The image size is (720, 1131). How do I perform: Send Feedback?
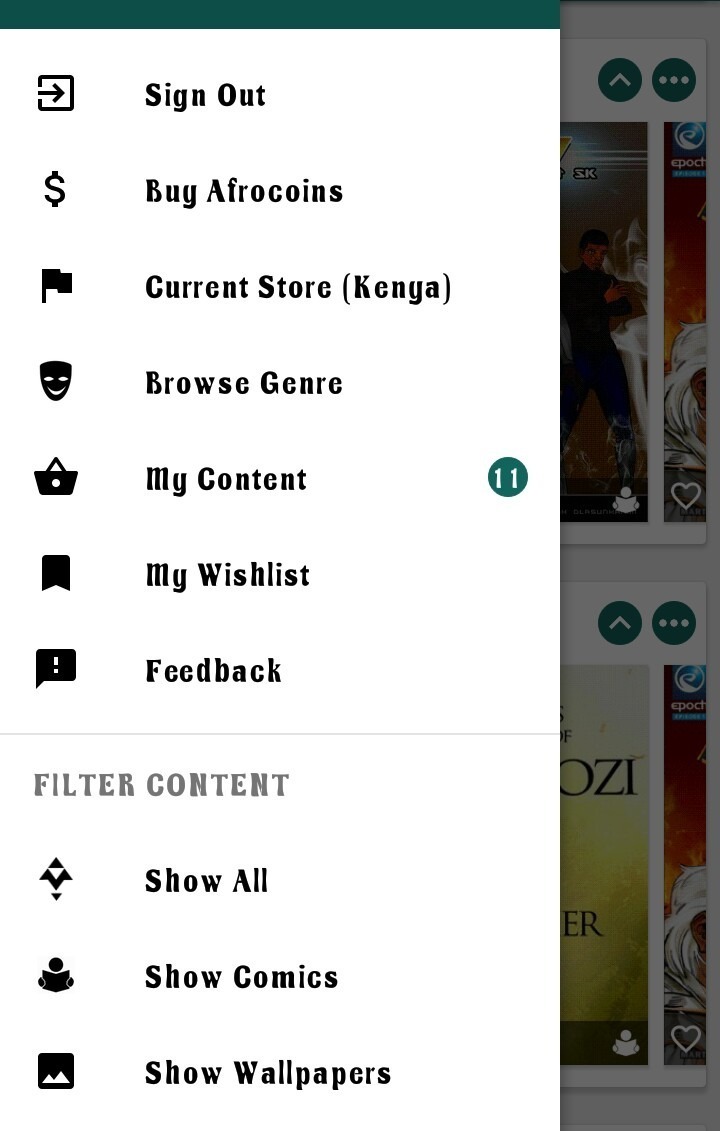pyautogui.click(x=214, y=671)
